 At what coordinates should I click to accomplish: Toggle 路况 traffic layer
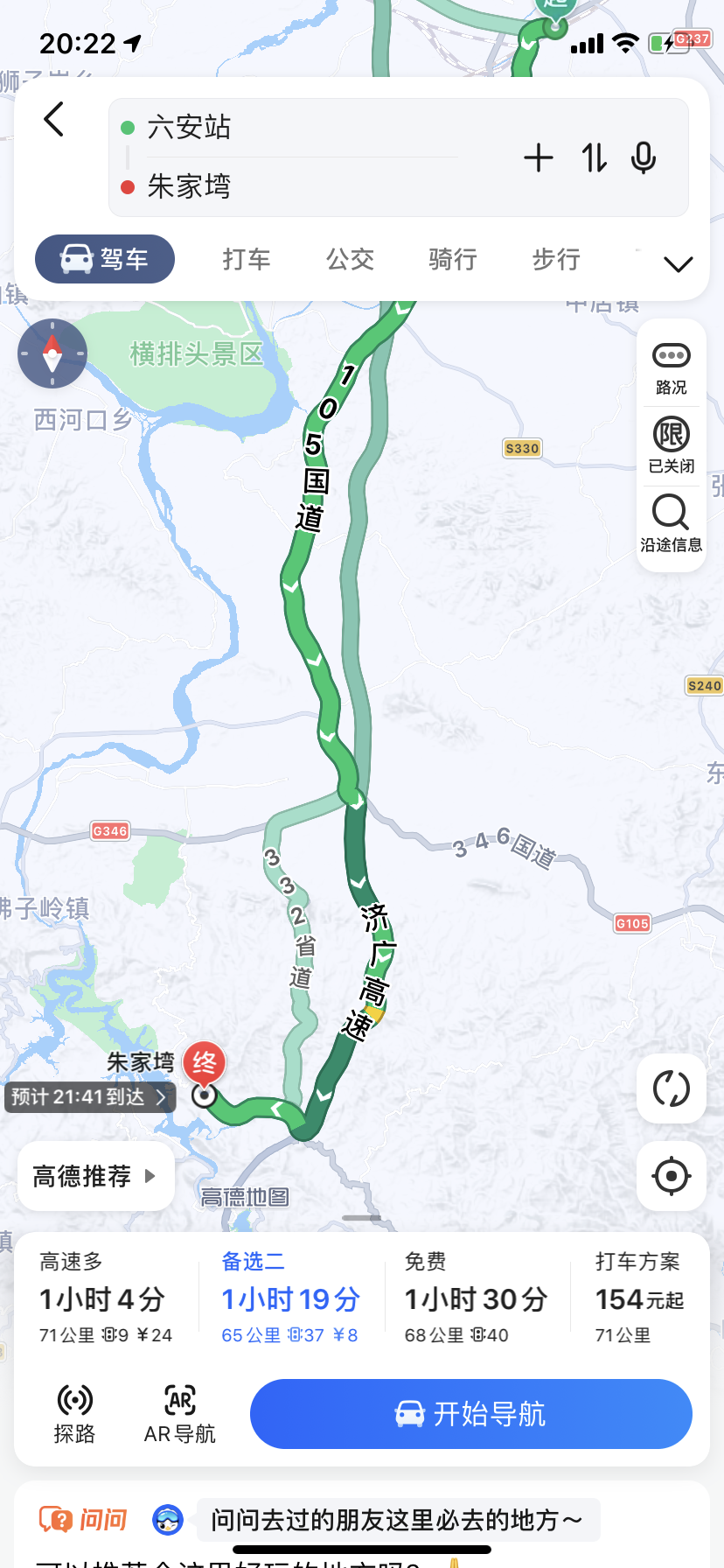(x=671, y=368)
